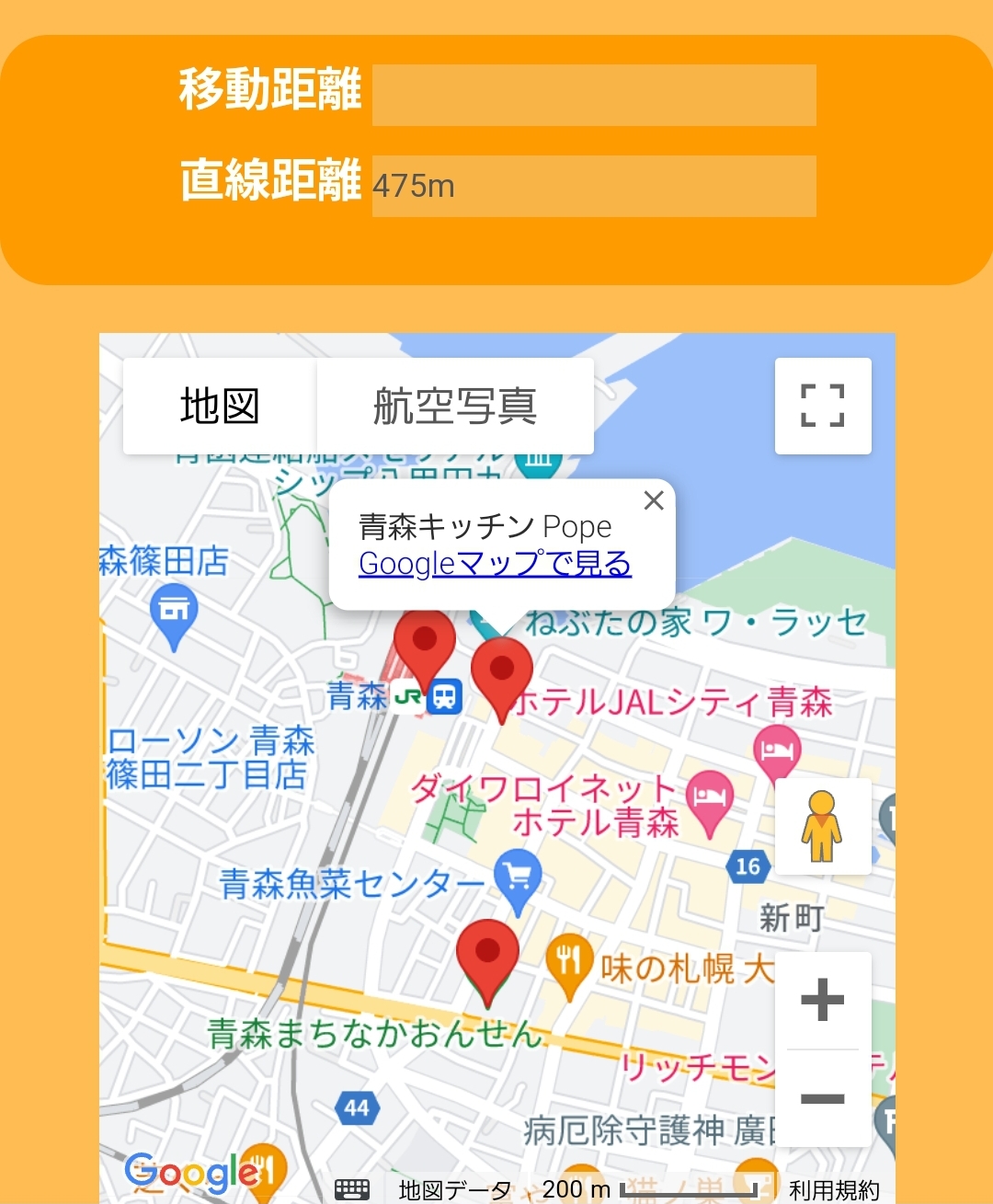Zoom out of the map
The image size is (993, 1204).
(822, 1098)
